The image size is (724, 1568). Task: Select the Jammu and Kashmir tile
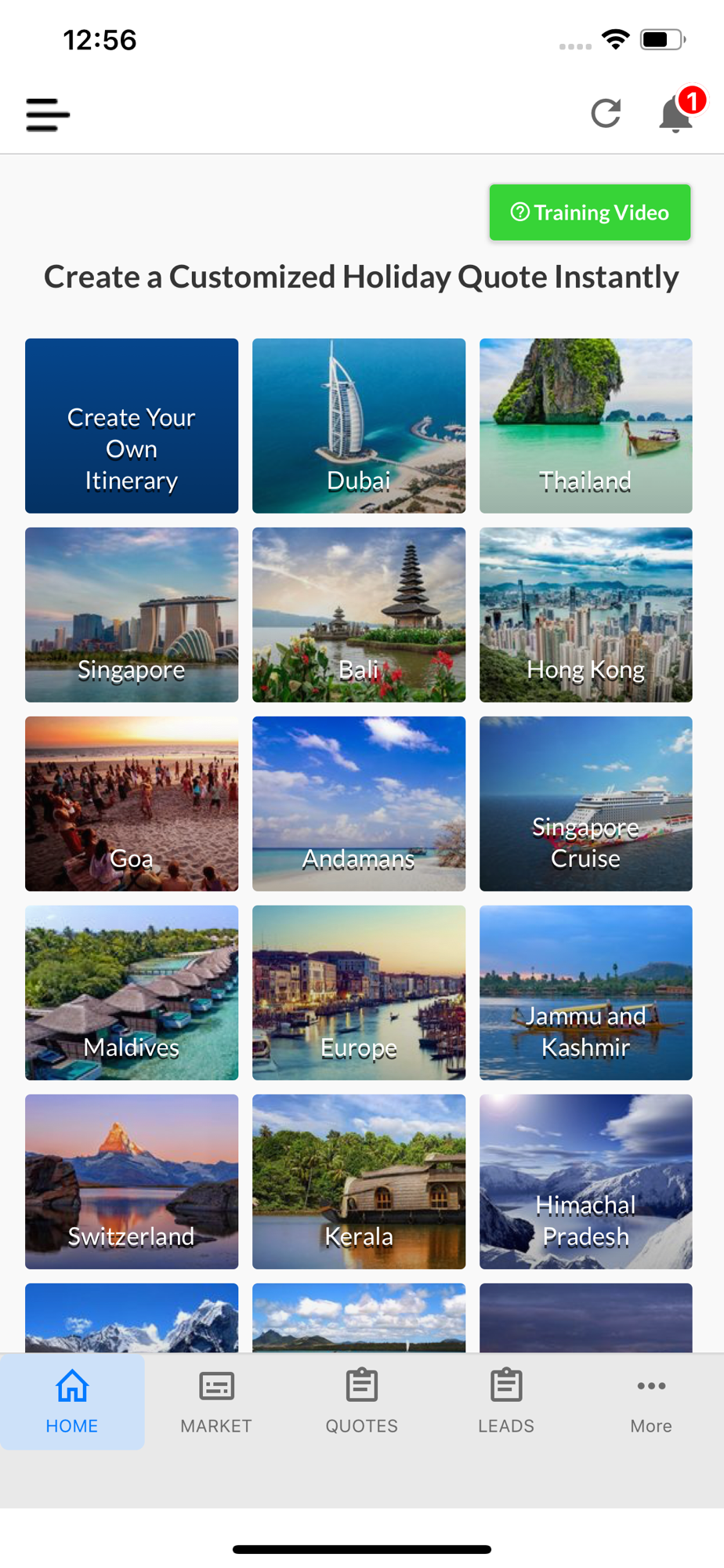(585, 993)
